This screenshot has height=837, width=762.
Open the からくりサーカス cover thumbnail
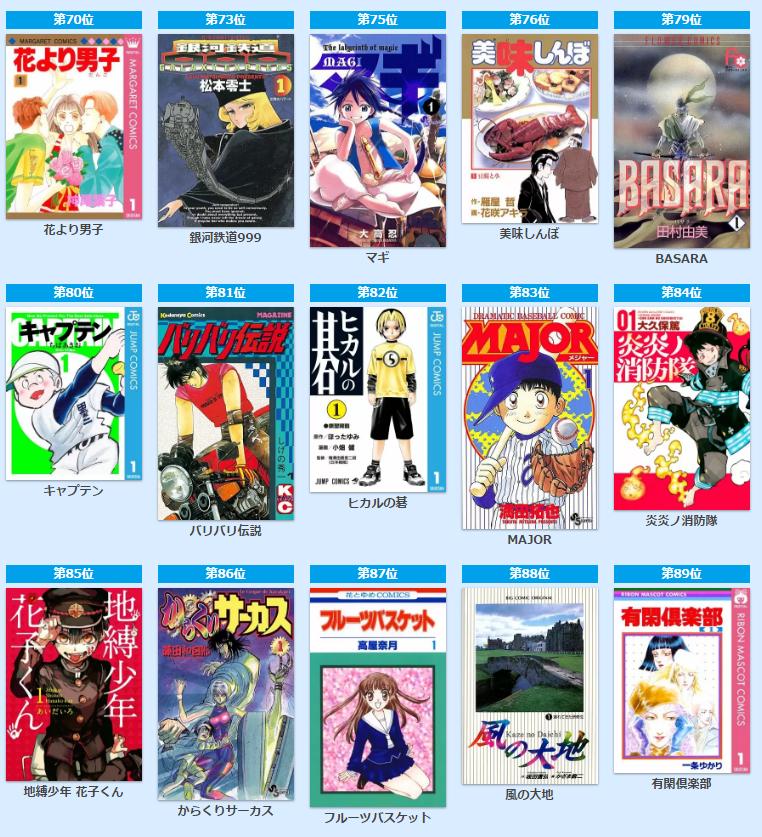(x=227, y=680)
